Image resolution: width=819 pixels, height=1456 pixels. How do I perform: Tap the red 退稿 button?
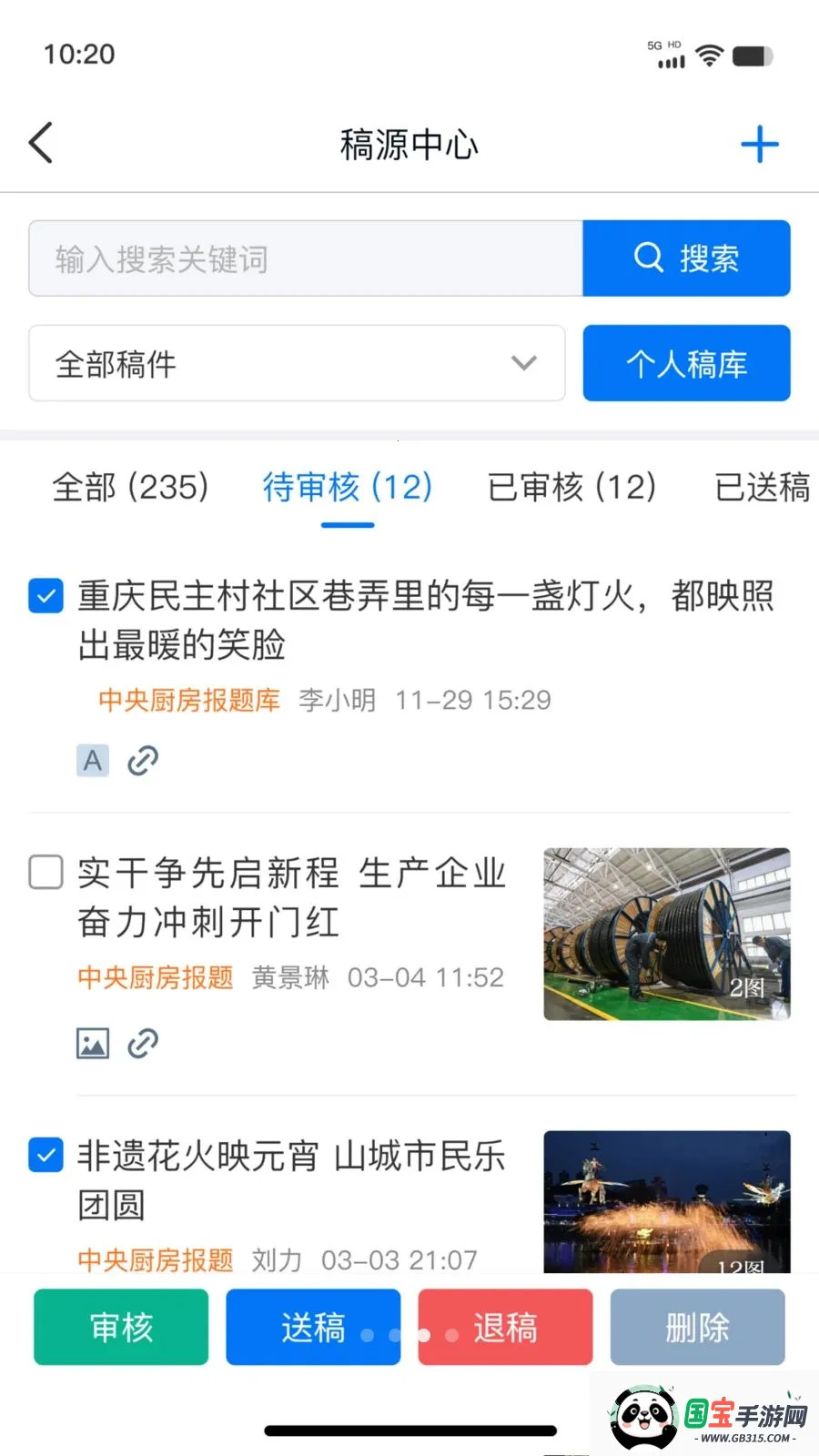[x=505, y=1327]
